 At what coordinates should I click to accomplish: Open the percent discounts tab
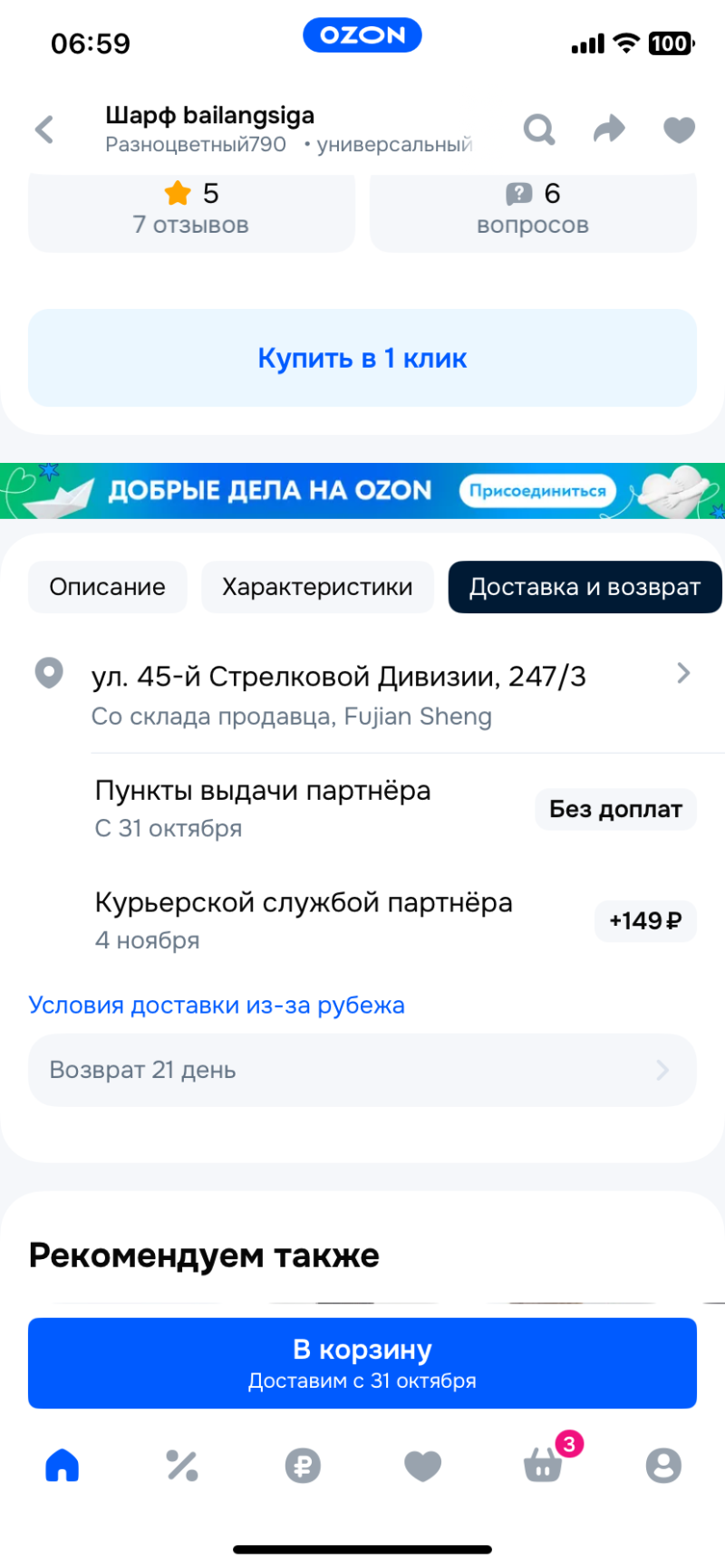(x=182, y=1465)
